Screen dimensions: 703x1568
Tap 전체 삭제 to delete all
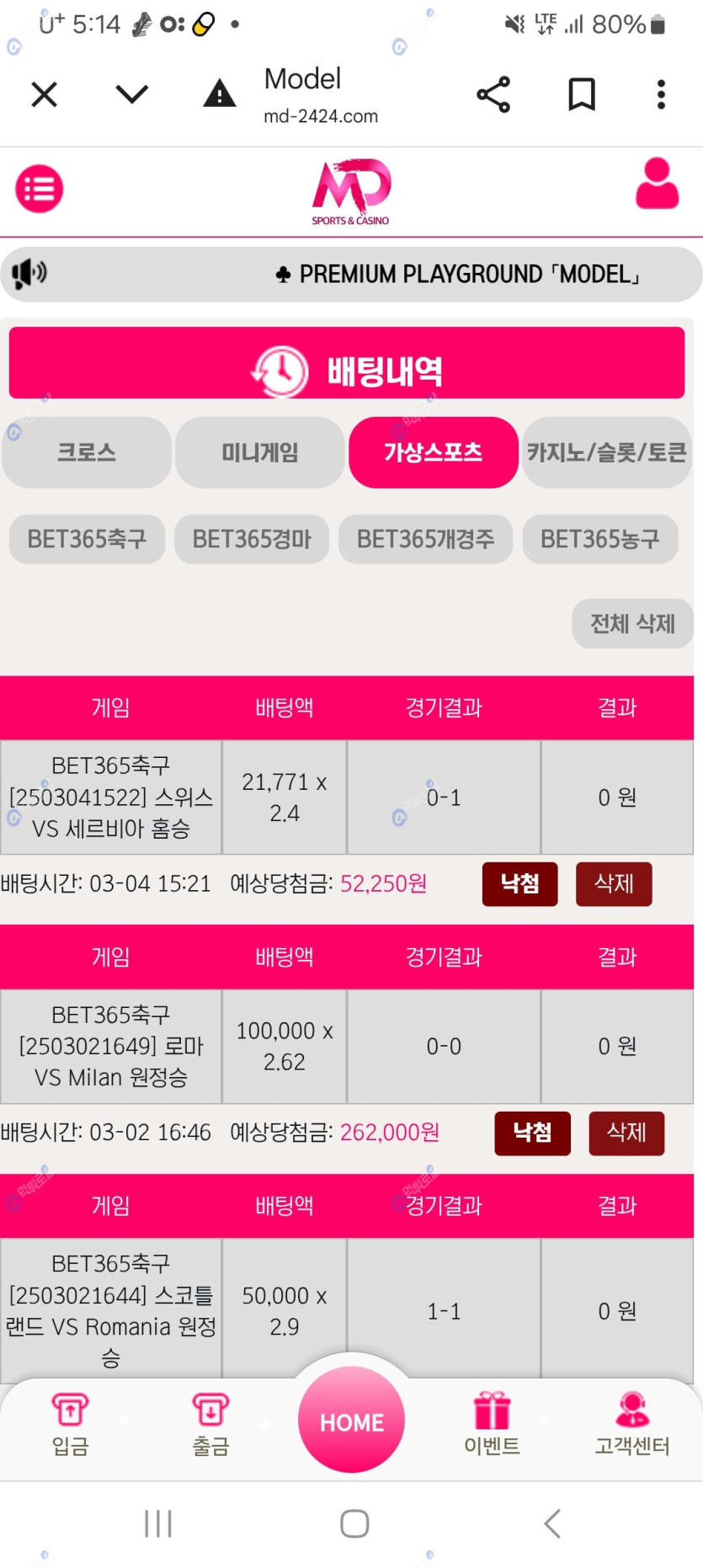632,624
